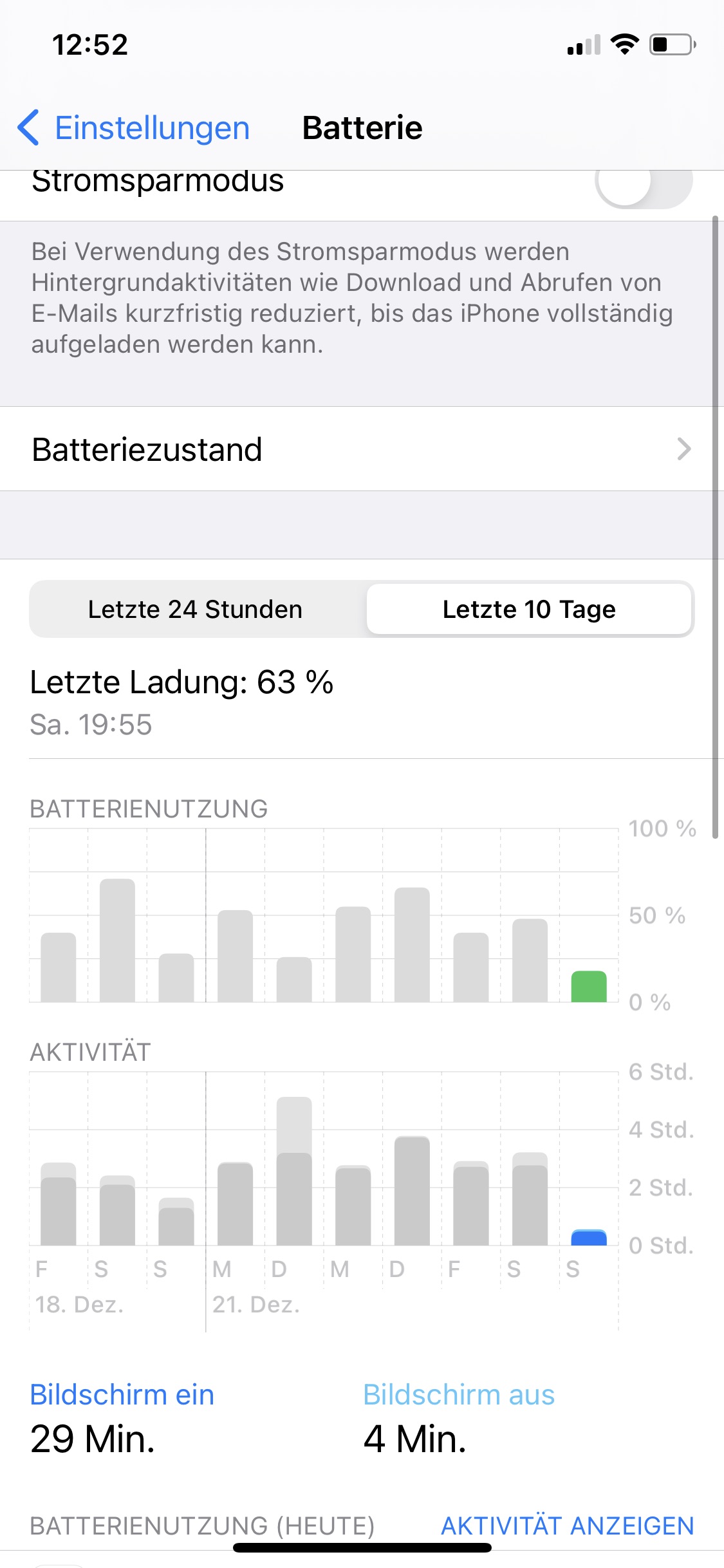Toggle the Stromsparmodus switch
The image size is (724, 1568).
[643, 187]
